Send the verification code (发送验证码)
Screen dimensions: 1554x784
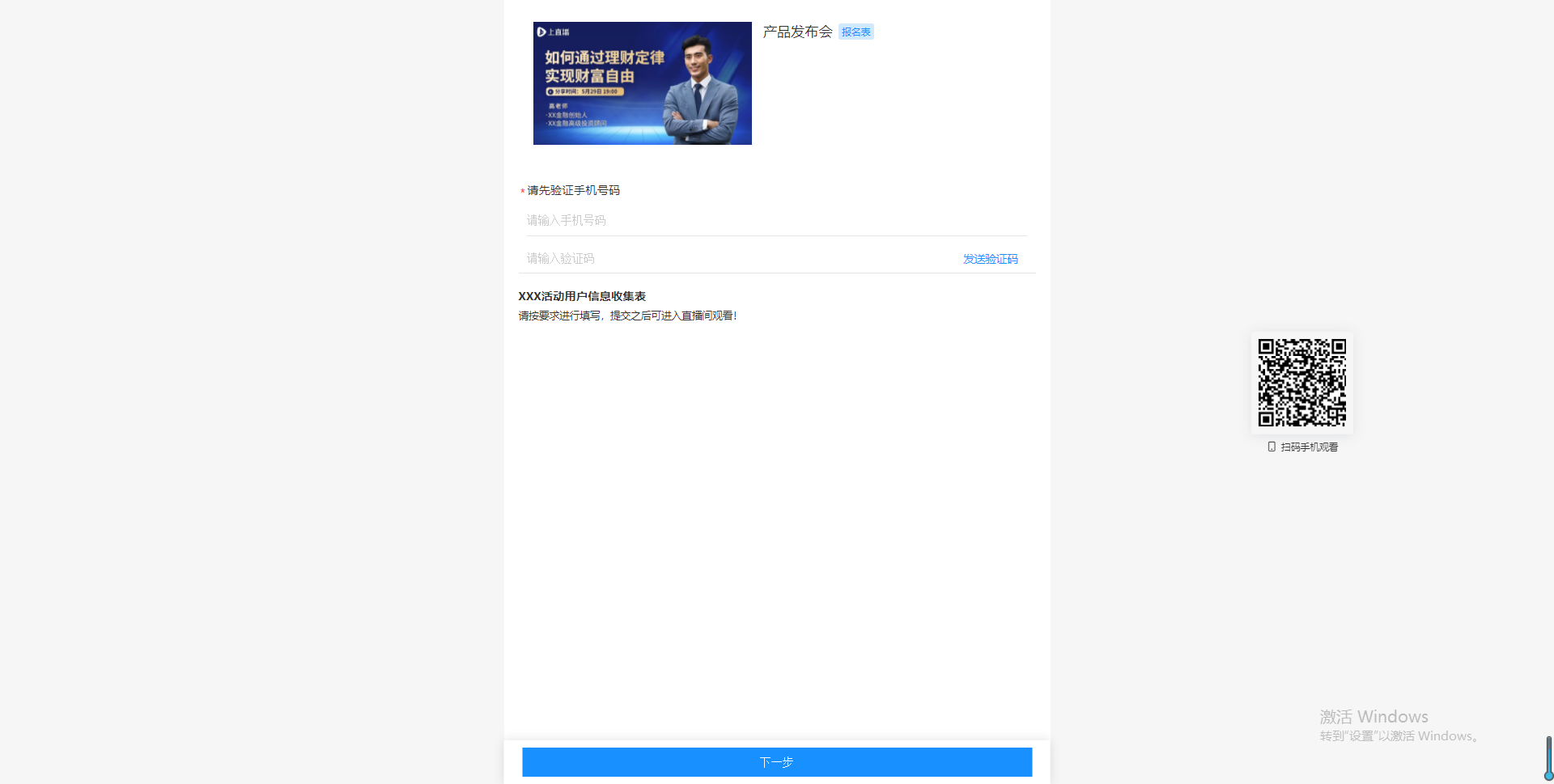(x=990, y=259)
